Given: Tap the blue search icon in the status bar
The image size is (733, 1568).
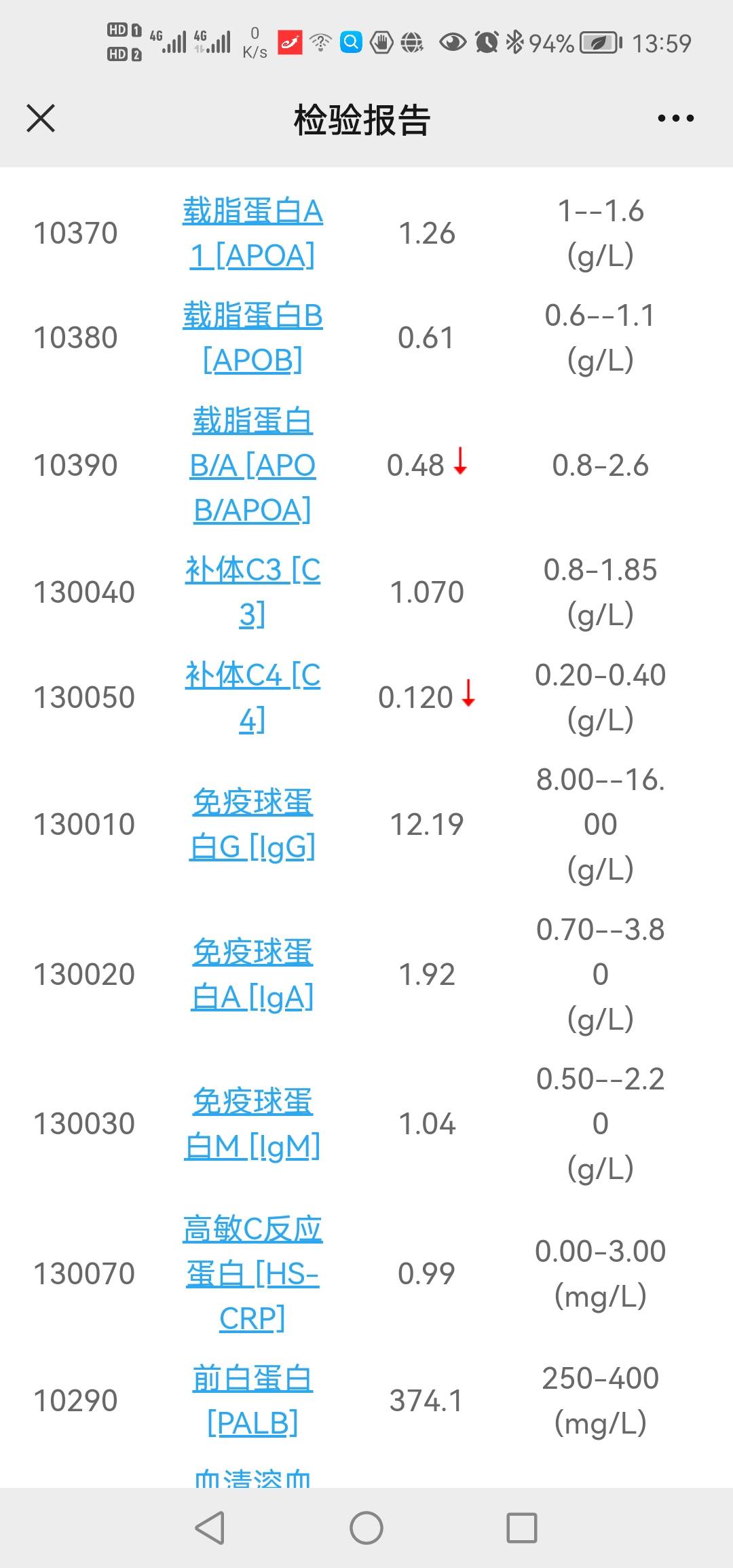Looking at the screenshot, I should 350,42.
